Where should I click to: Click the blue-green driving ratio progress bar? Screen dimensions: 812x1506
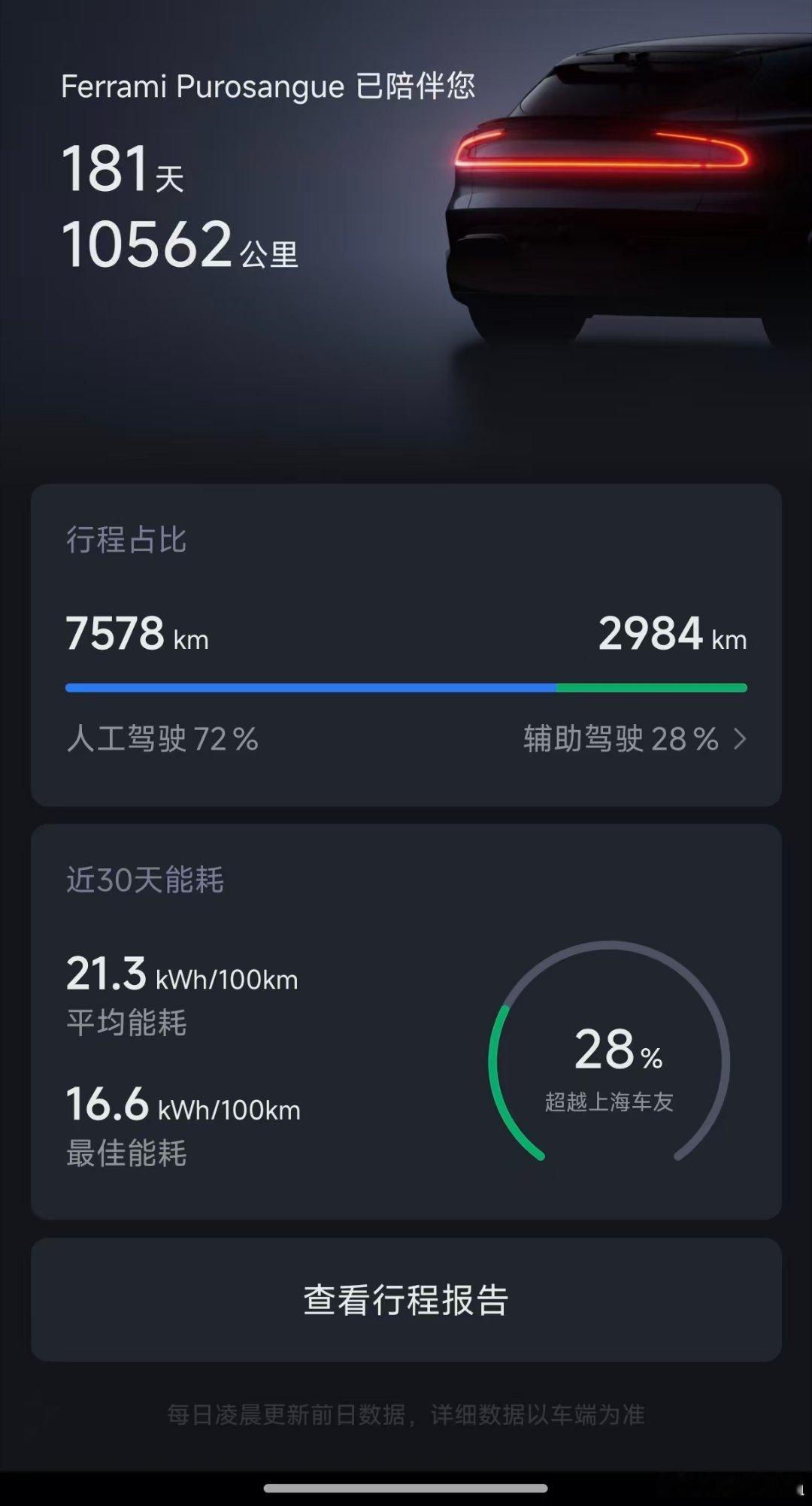click(x=406, y=686)
